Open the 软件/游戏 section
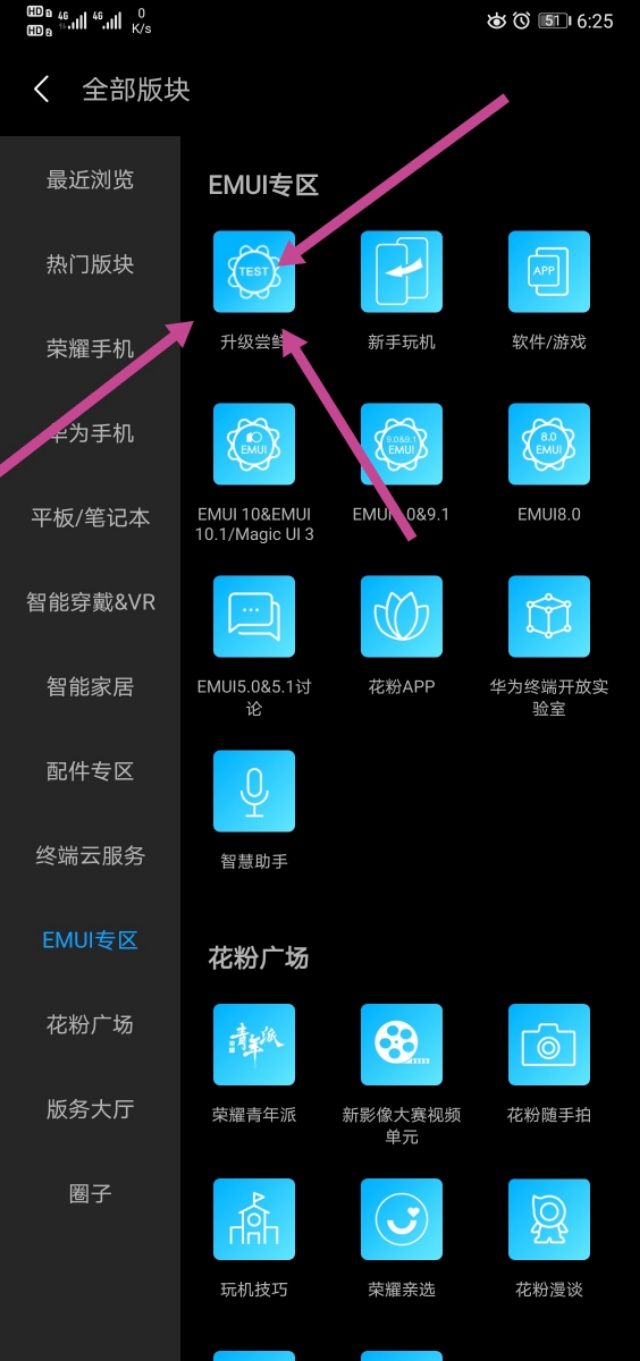Image resolution: width=640 pixels, height=1361 pixels. point(548,272)
